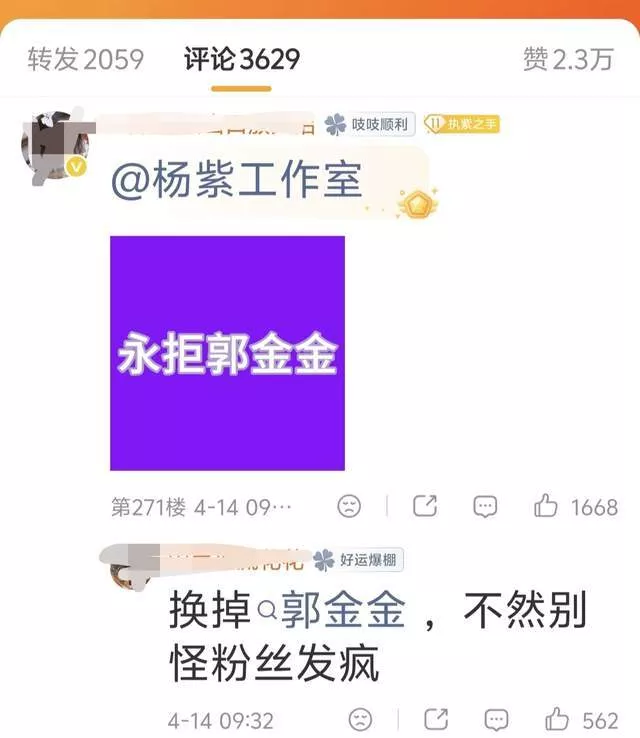This screenshot has height=738, width=640.
Task: Open the face icon on 第271楼 comment
Action: [x=349, y=506]
